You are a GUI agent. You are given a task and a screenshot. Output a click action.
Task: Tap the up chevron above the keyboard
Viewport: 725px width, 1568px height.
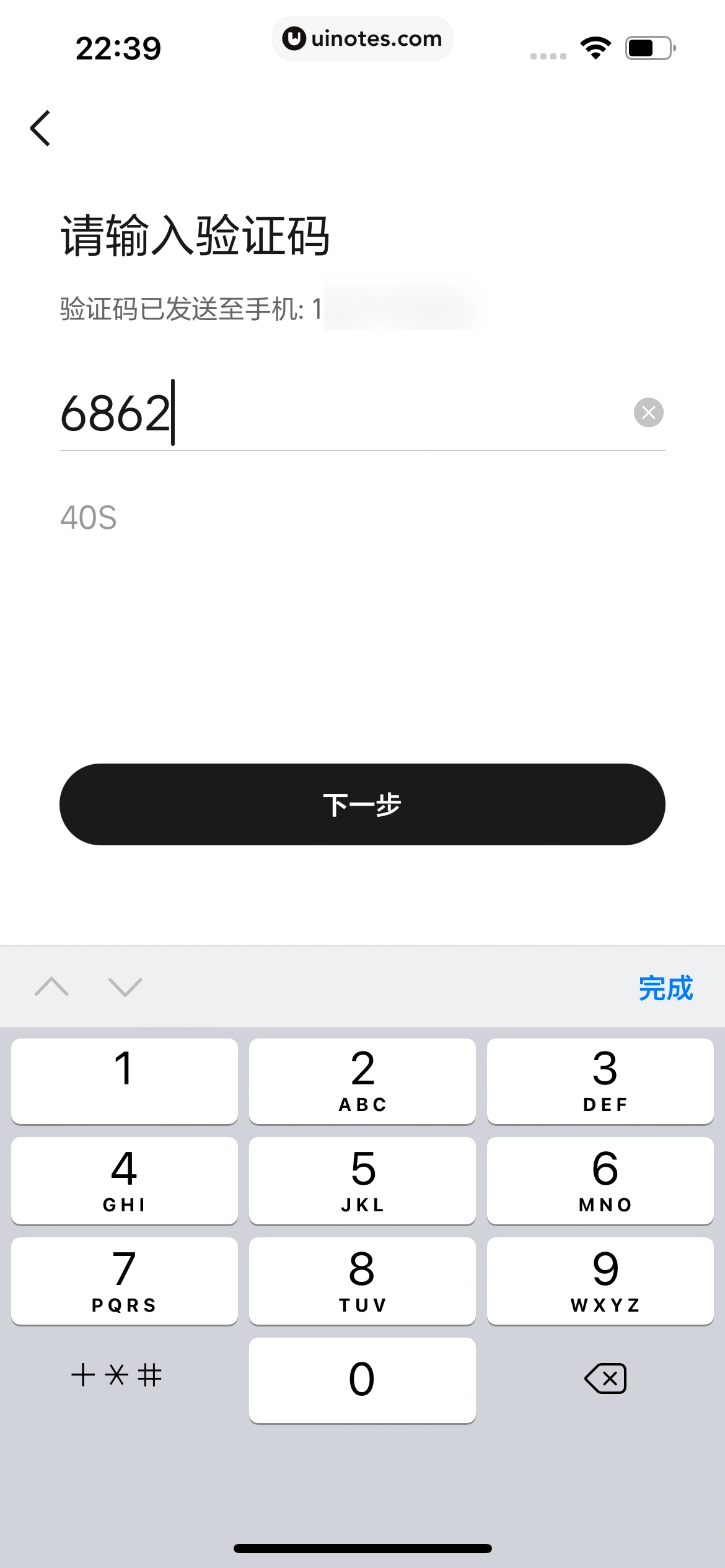pyautogui.click(x=53, y=986)
